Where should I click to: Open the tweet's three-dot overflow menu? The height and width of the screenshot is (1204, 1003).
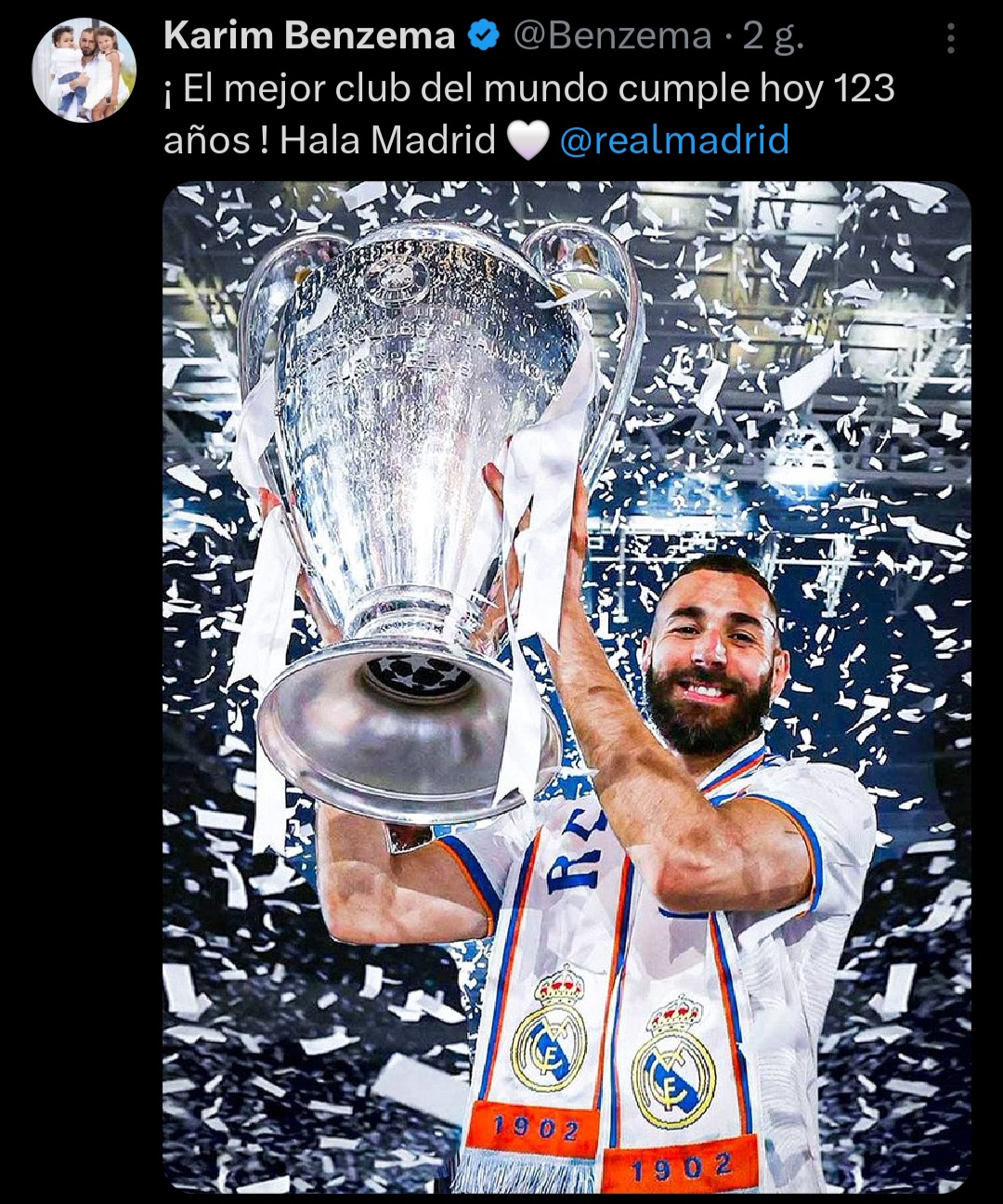pos(950,38)
